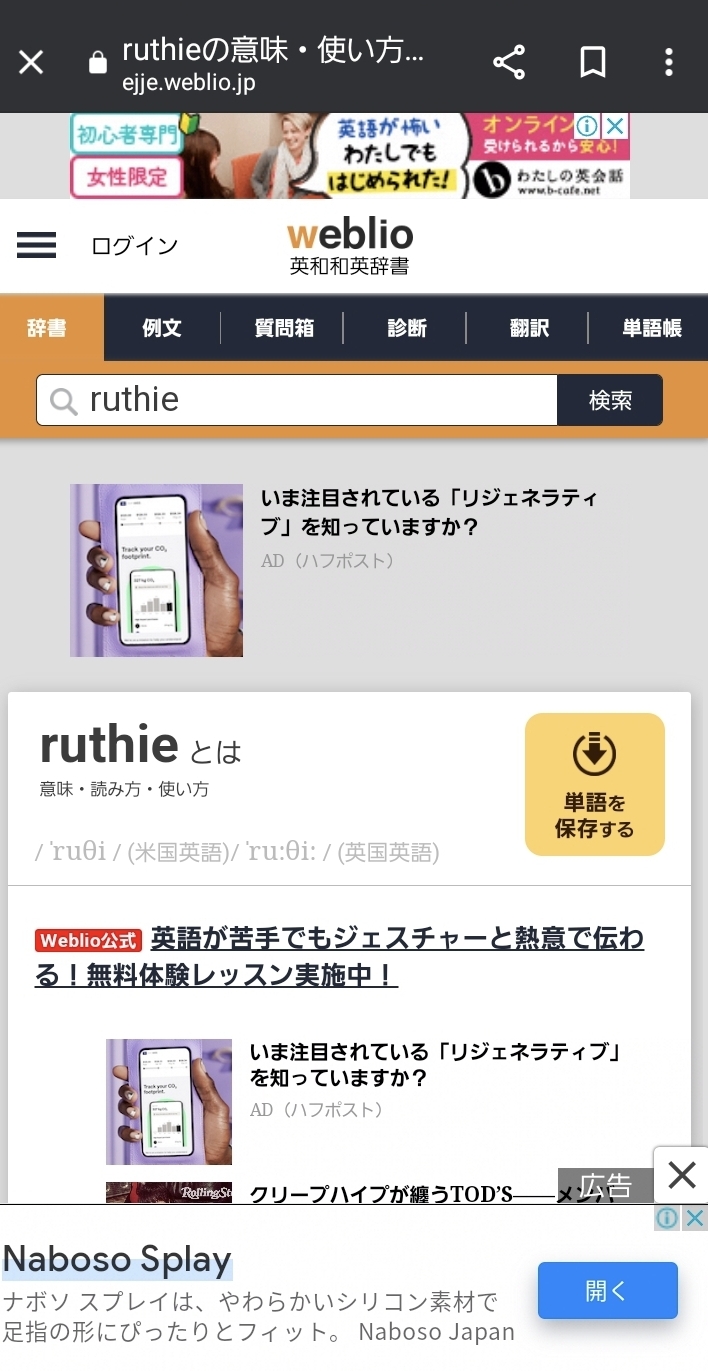The width and height of the screenshot is (708, 1371).
Task: Open the 診断 tab
Action: coord(407,328)
